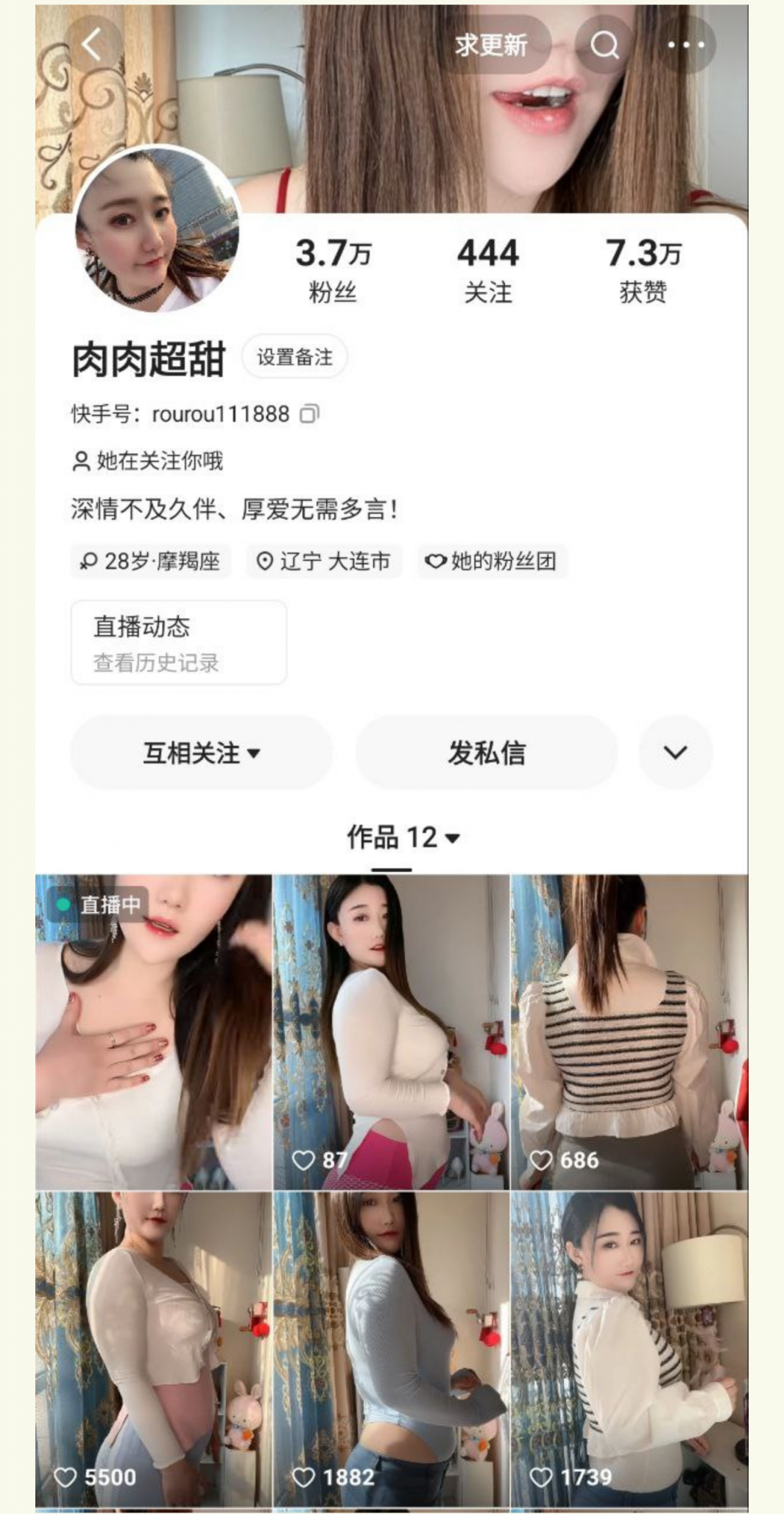Viewport: 784px width, 1514px height.
Task: Tap 设置备注 to set a remark
Action: coord(294,357)
